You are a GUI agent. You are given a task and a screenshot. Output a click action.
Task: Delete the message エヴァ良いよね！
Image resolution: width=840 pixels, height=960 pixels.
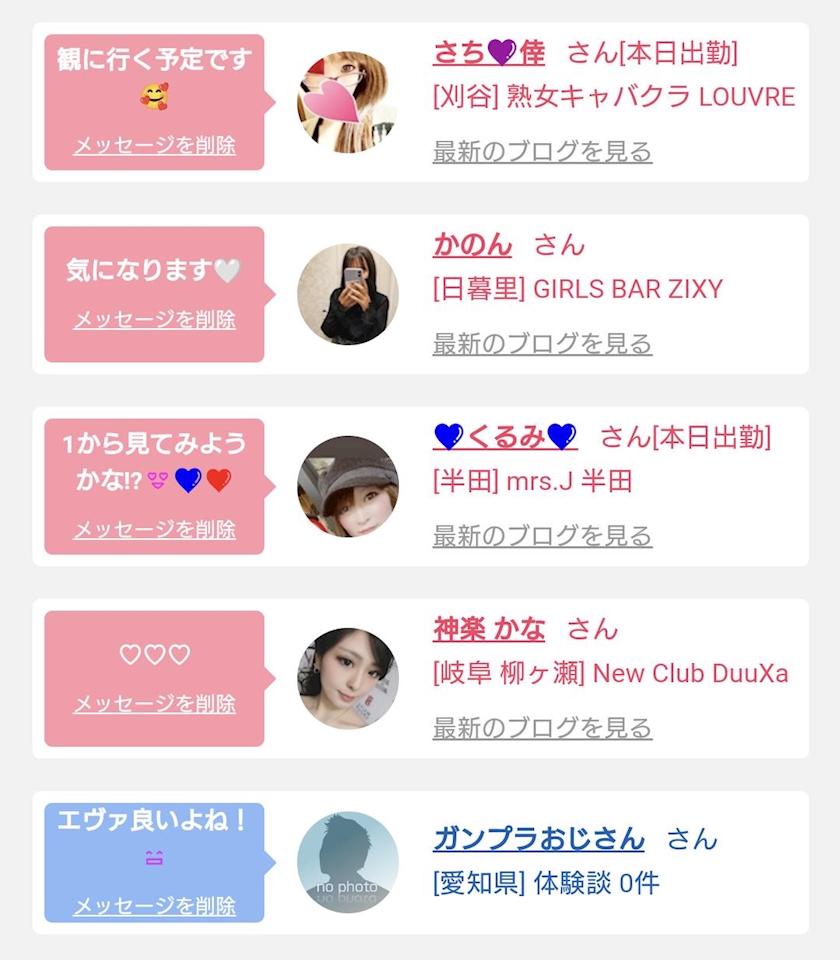[155, 907]
